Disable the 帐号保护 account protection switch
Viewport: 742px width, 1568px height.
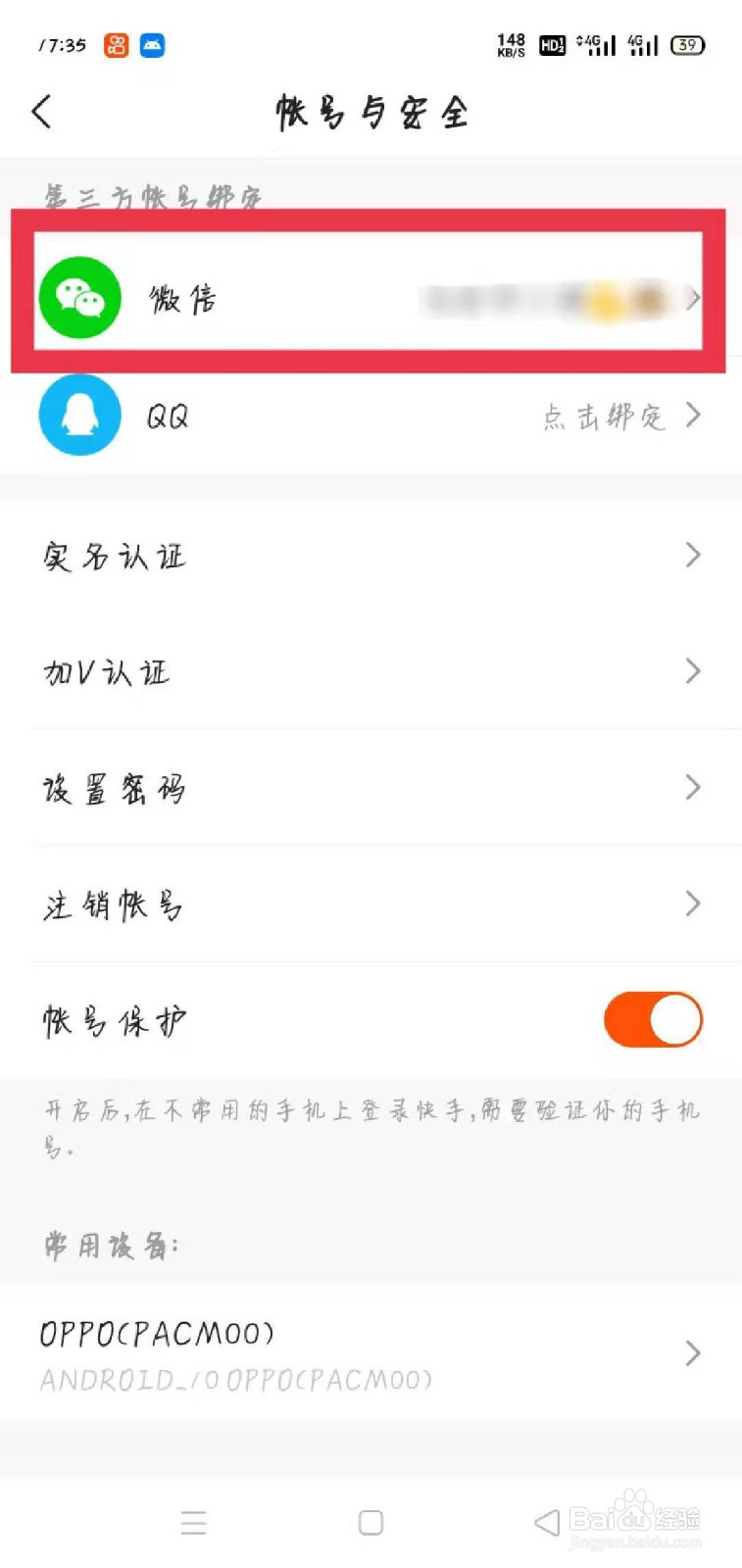click(653, 1019)
